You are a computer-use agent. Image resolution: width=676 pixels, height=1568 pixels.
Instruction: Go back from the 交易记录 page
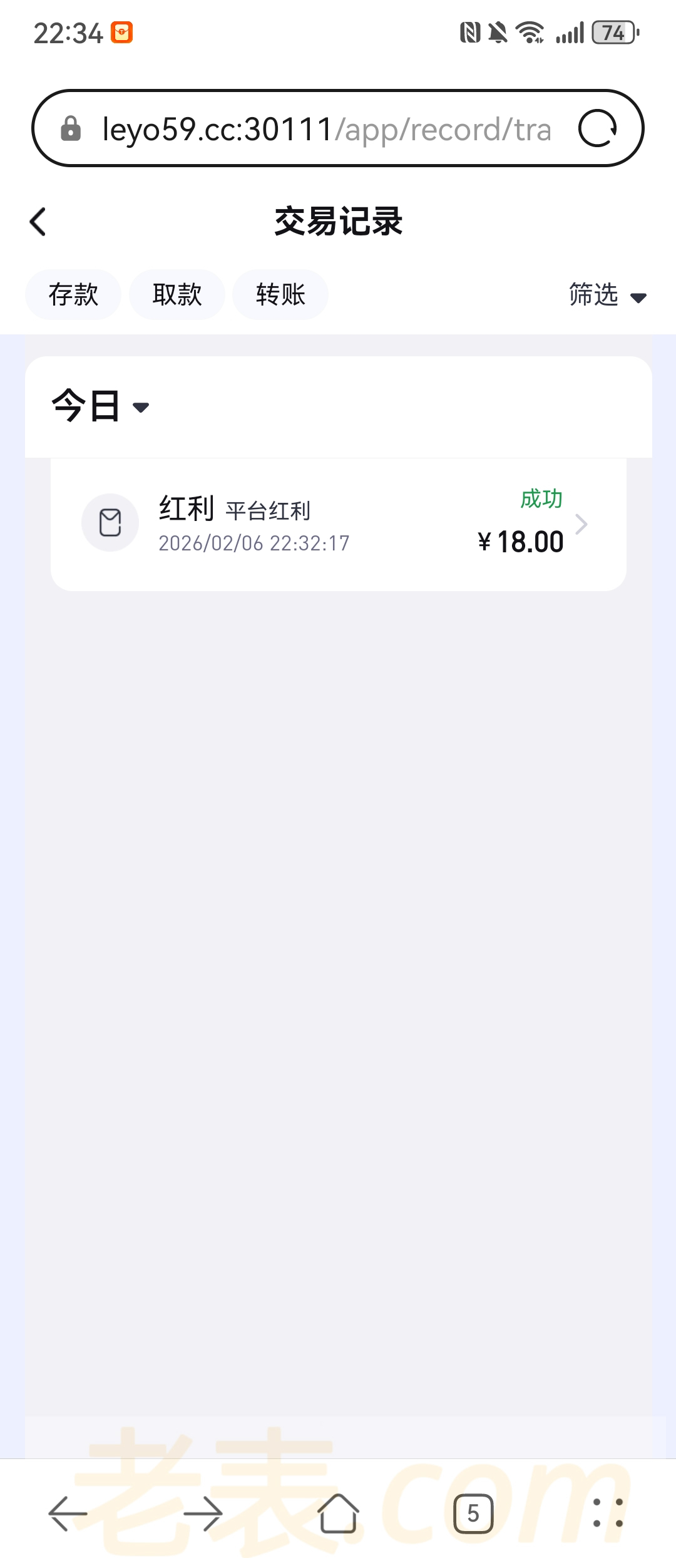38,222
